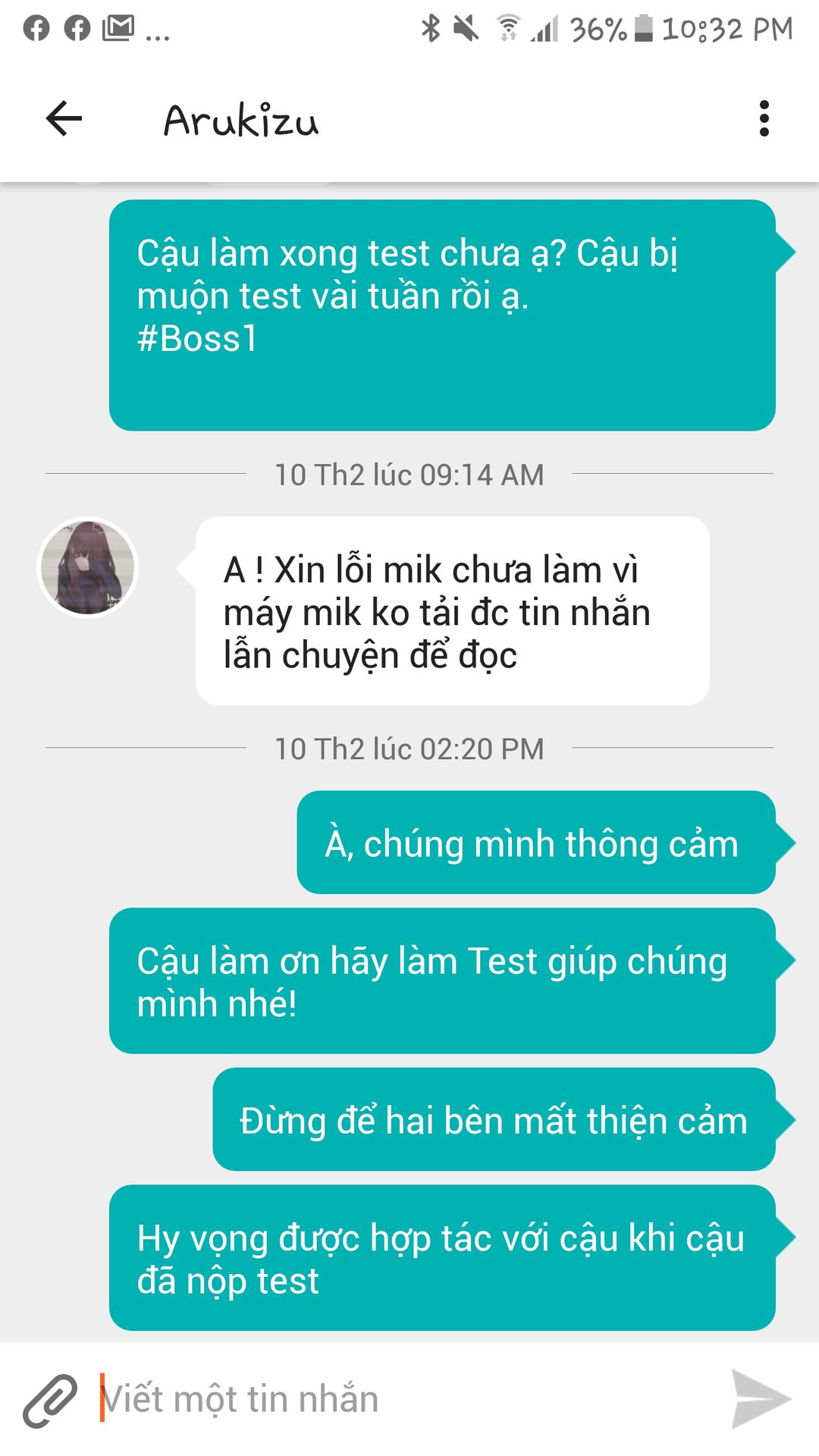Tap the paperclip attachment icon

pyautogui.click(x=50, y=1400)
